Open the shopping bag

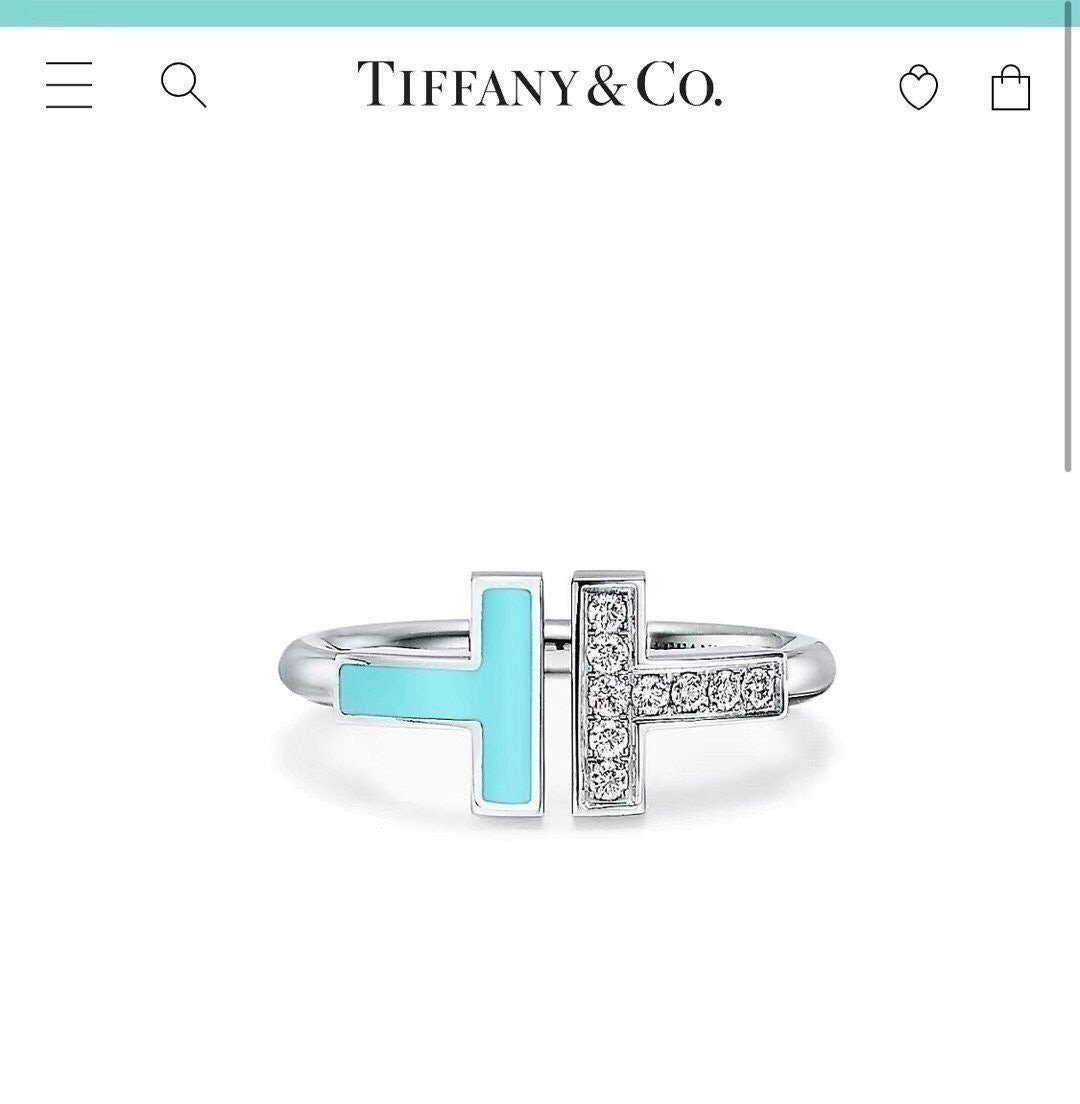pyautogui.click(x=1010, y=88)
